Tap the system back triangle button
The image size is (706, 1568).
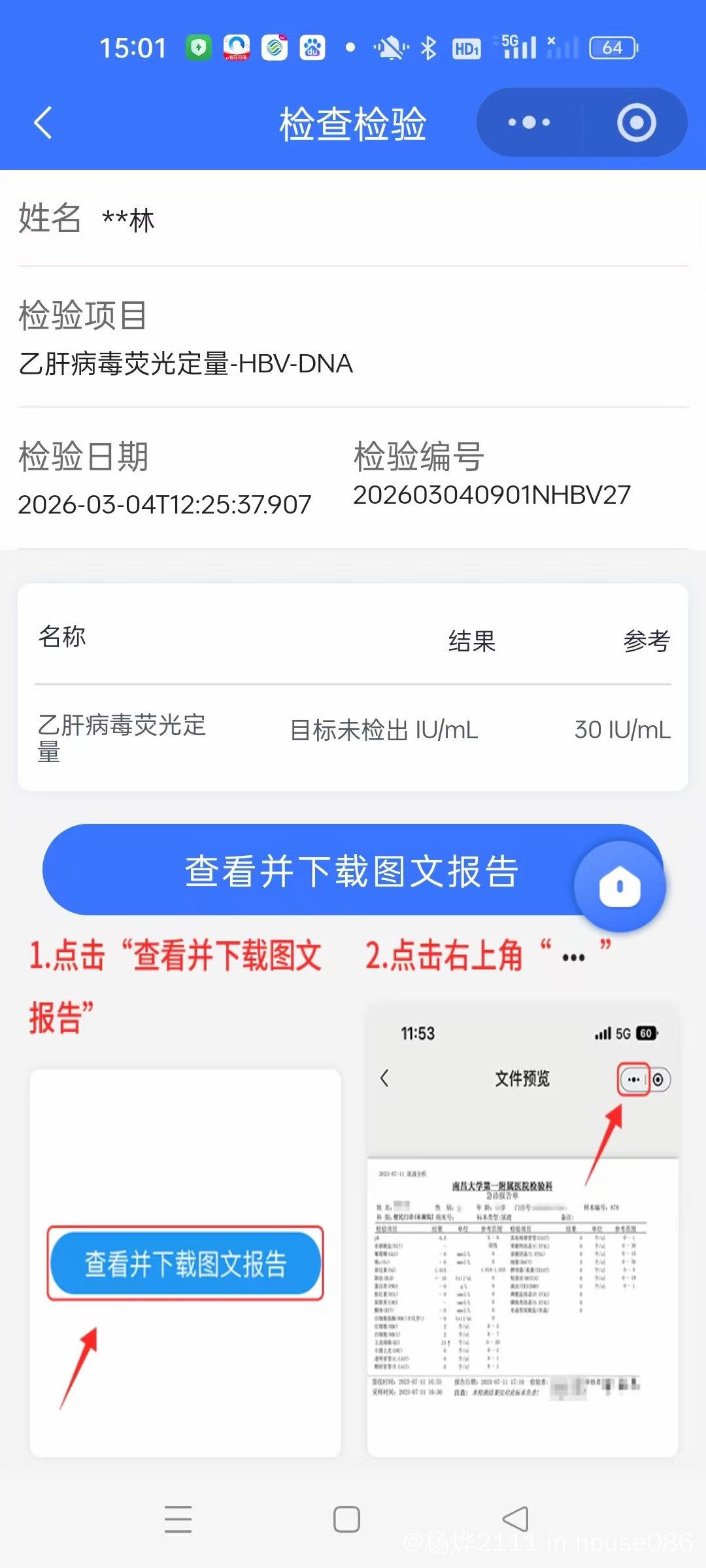[x=516, y=1519]
